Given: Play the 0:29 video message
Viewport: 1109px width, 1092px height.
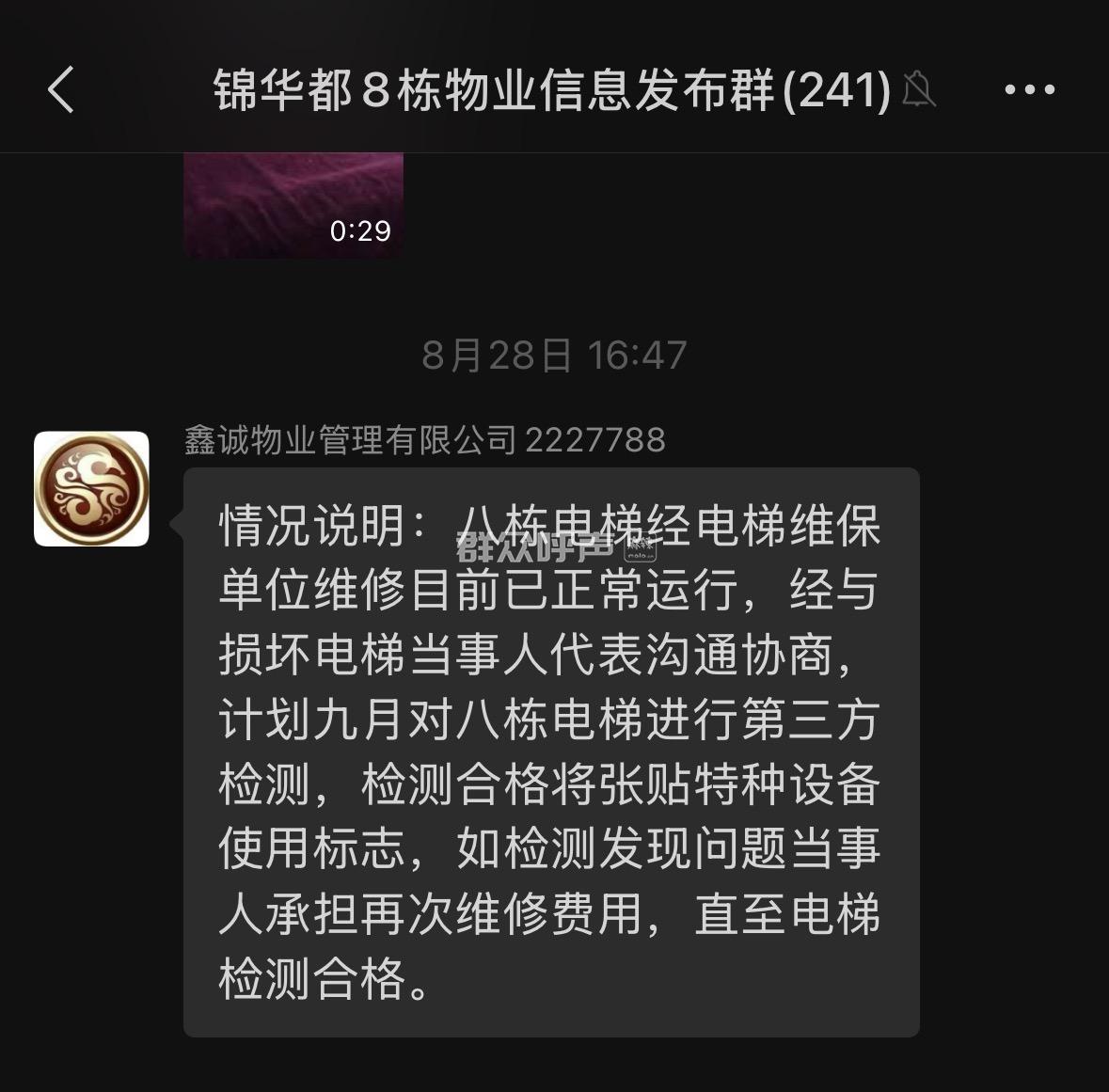Looking at the screenshot, I should [x=293, y=204].
